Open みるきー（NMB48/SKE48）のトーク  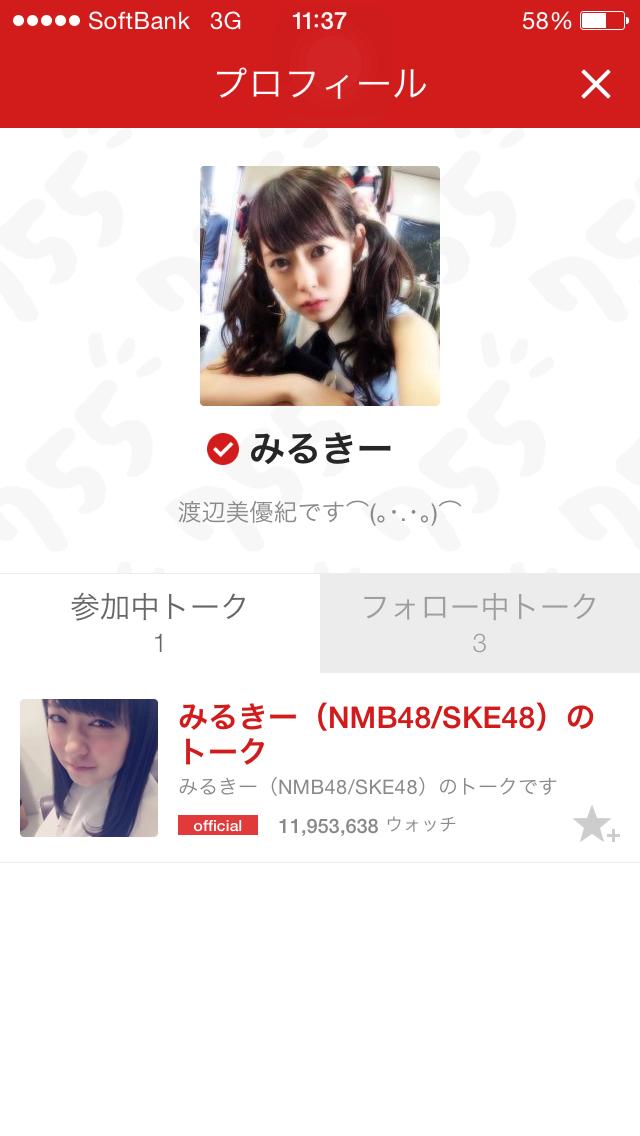[x=386, y=733]
